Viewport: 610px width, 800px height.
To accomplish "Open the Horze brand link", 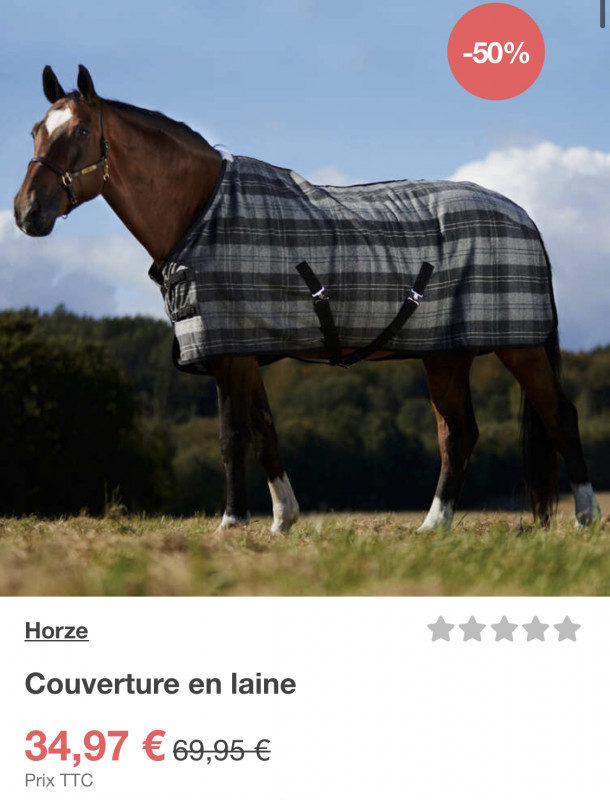I will (x=56, y=631).
